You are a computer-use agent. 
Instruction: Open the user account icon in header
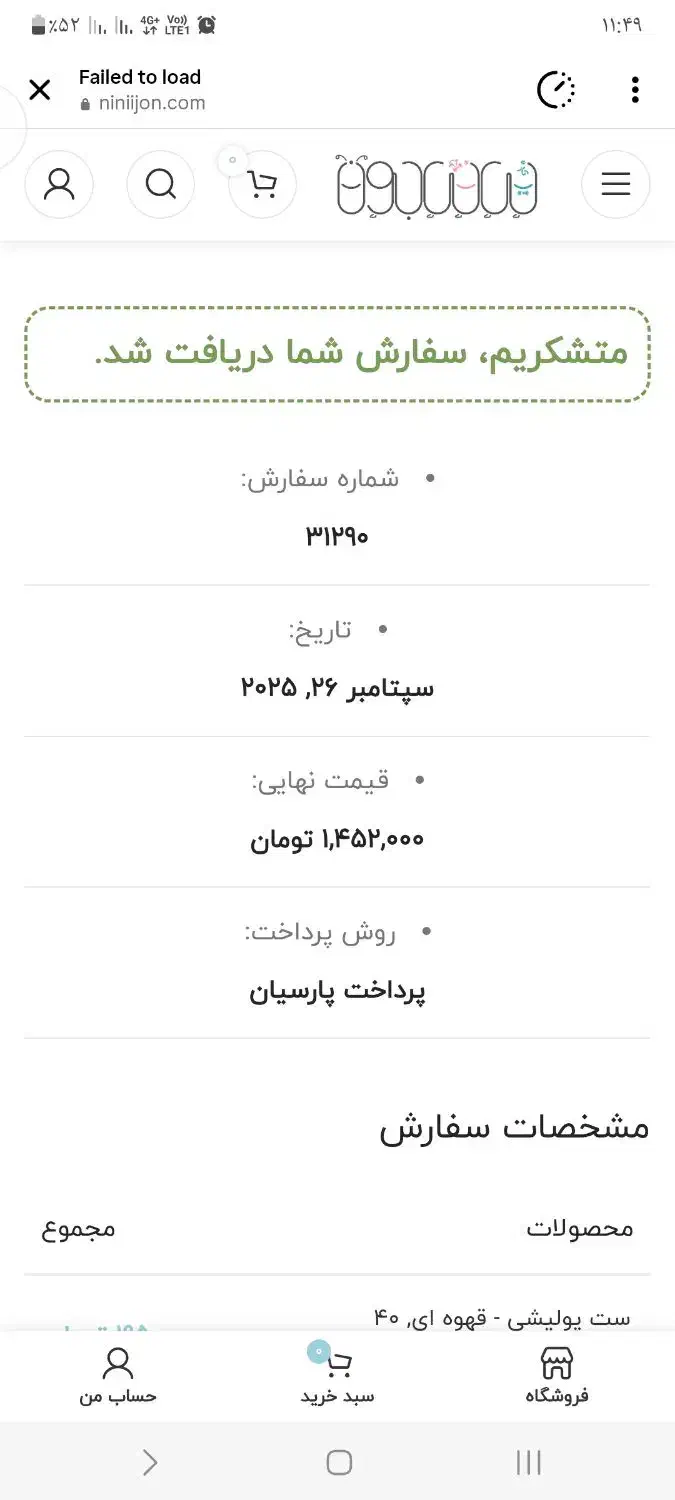[x=59, y=185]
